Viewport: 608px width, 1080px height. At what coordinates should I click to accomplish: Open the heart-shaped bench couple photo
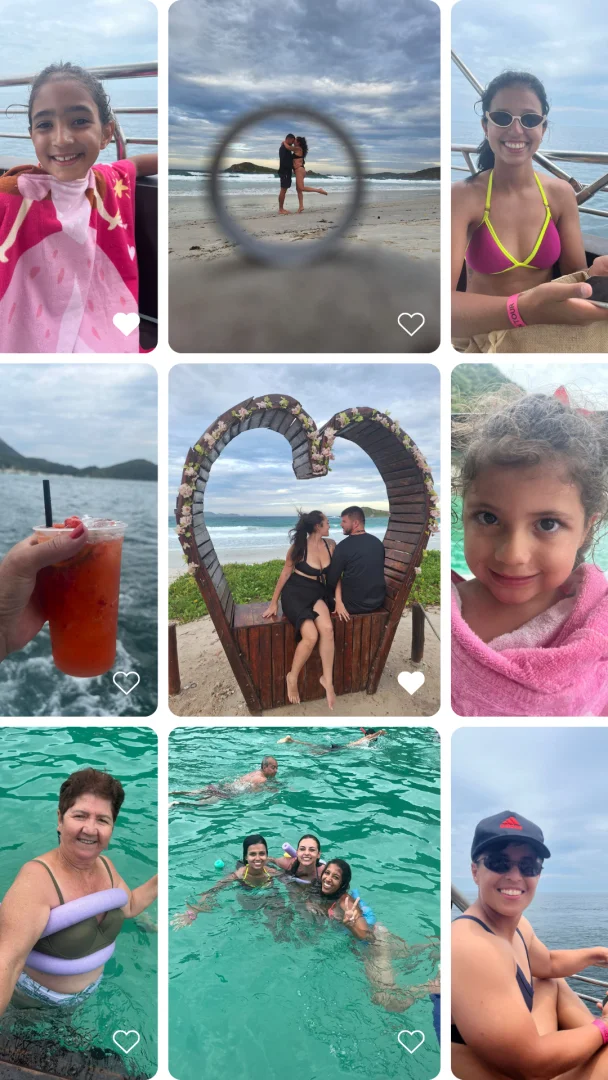pos(304,540)
